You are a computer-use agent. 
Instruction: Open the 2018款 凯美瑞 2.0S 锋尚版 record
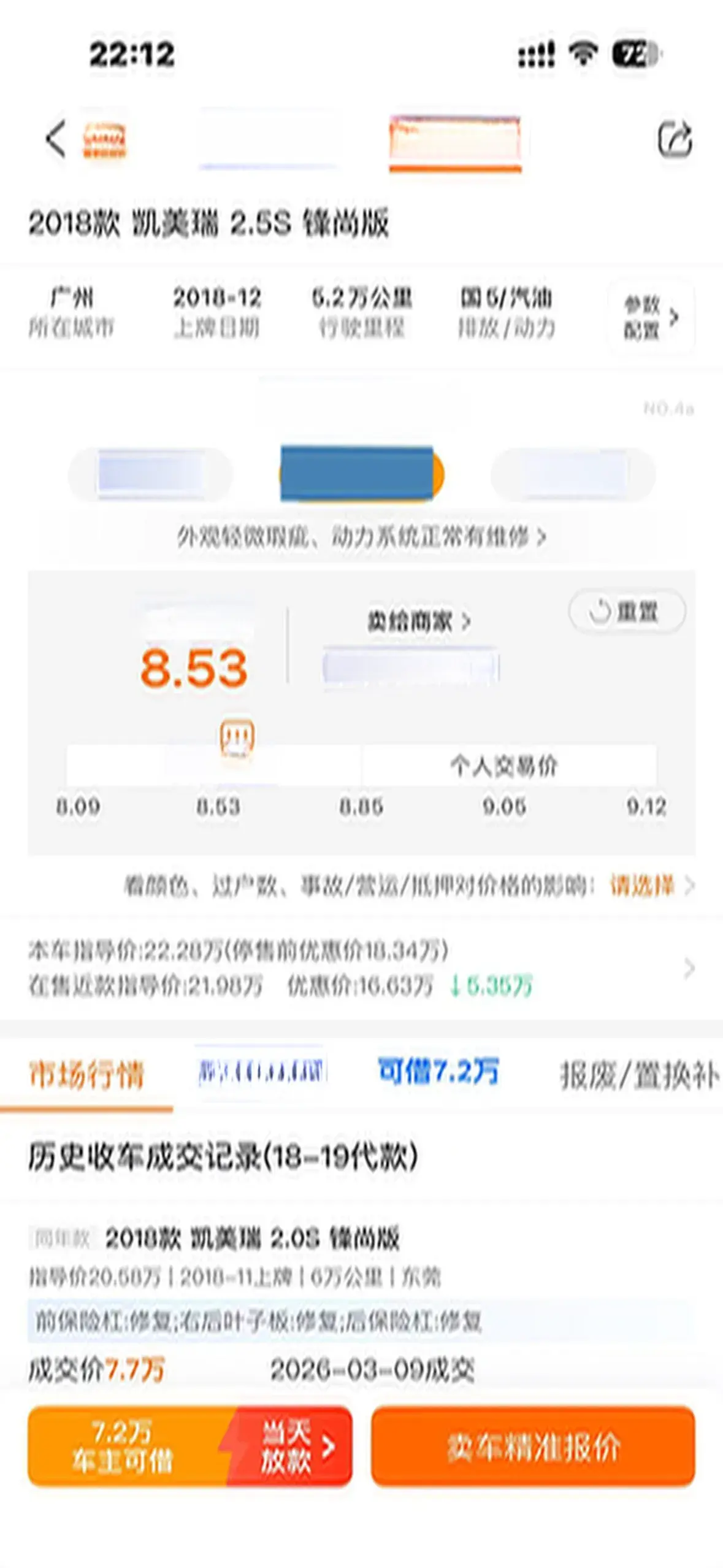[252, 1238]
